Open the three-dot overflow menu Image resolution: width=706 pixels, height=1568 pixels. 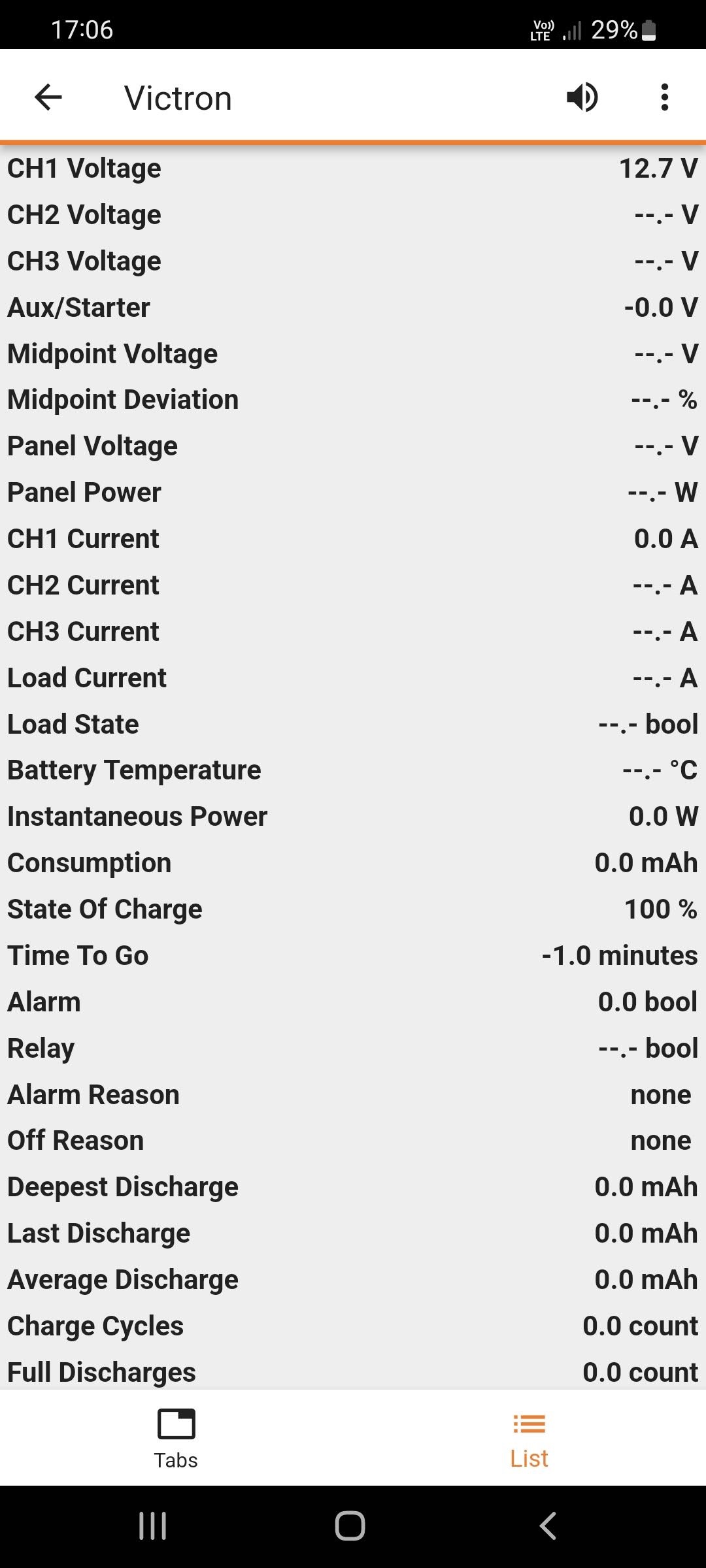[x=664, y=98]
